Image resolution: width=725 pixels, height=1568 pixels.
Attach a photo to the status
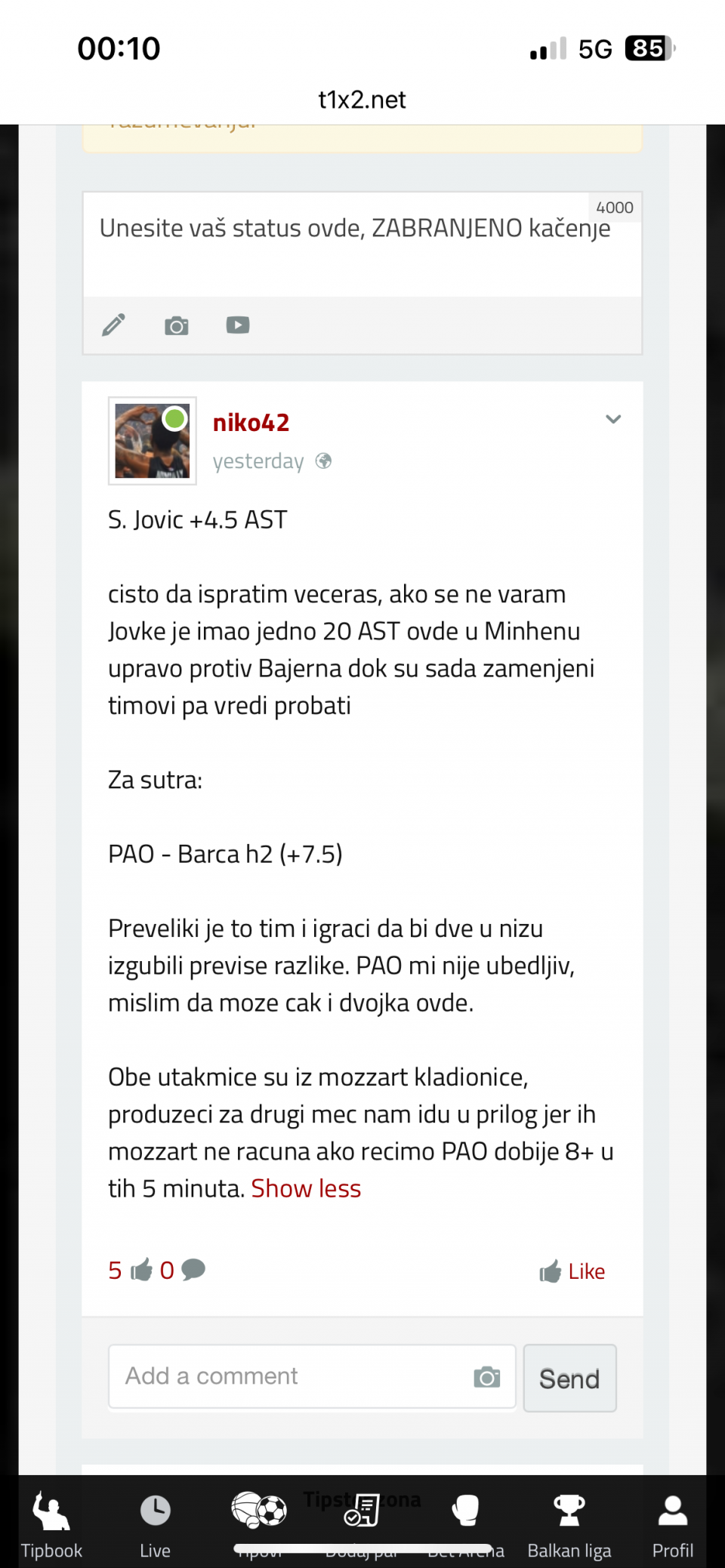click(x=177, y=325)
